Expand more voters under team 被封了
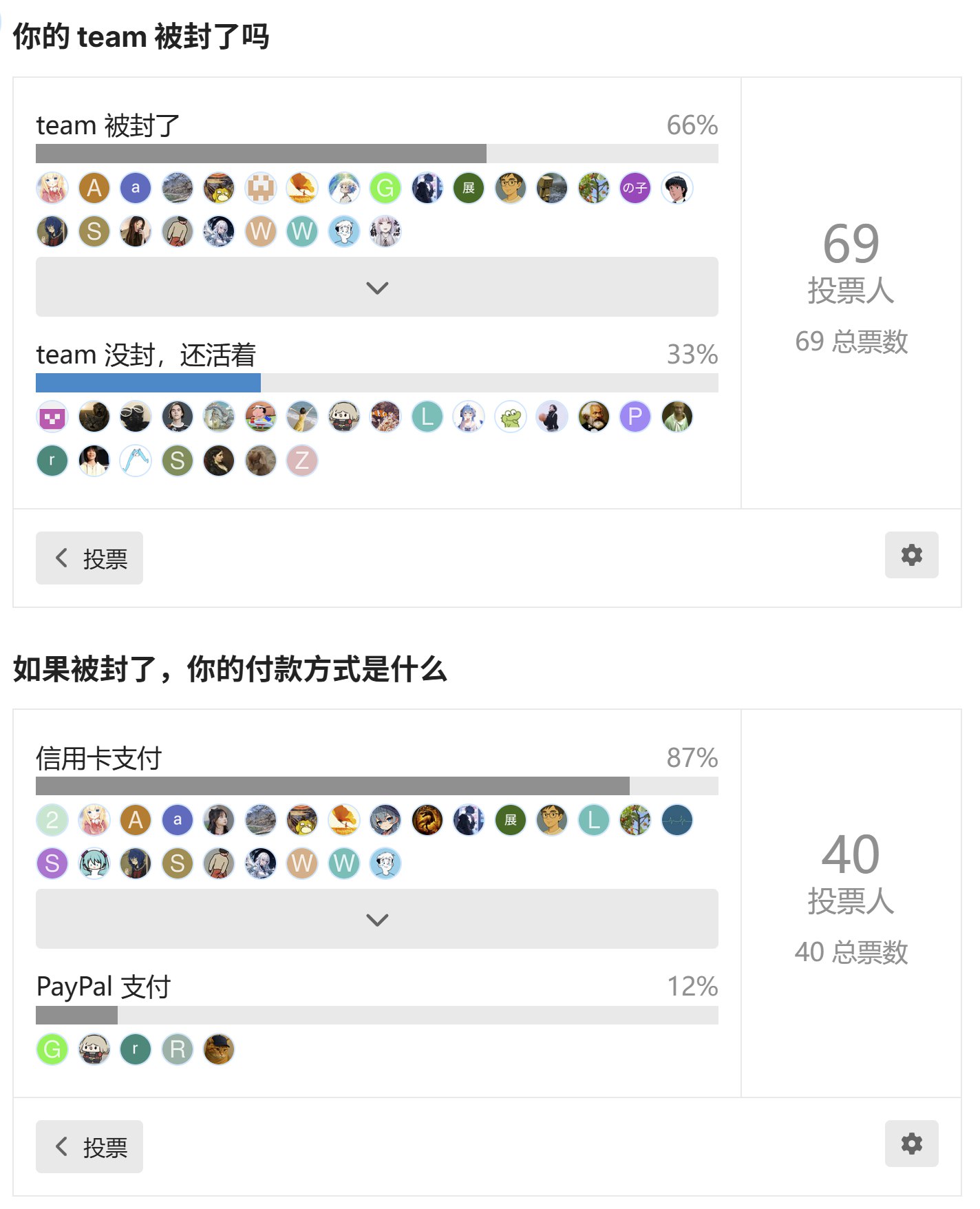Screen dimensions: 980x1209 376,287
